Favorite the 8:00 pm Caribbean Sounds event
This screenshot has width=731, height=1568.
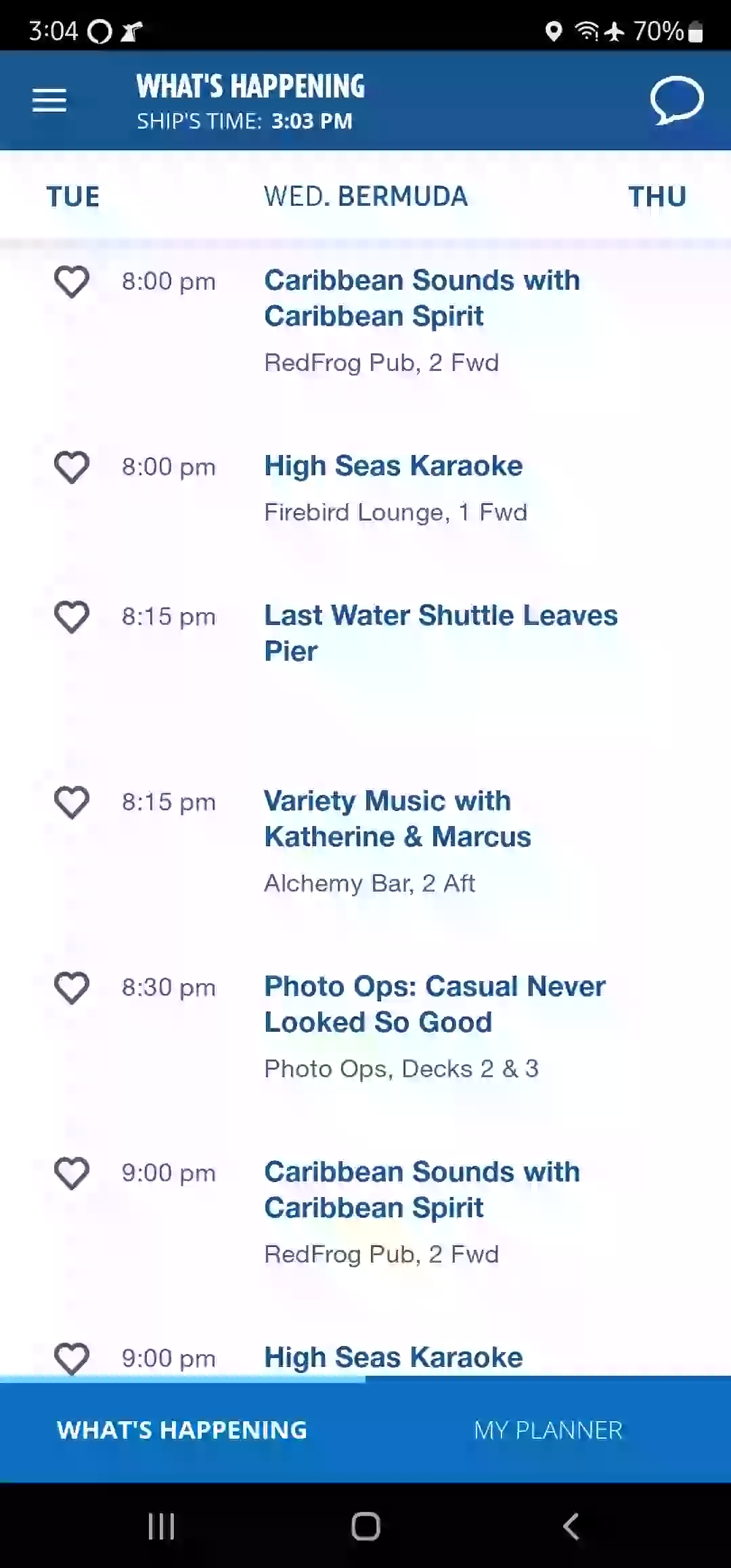coord(72,282)
